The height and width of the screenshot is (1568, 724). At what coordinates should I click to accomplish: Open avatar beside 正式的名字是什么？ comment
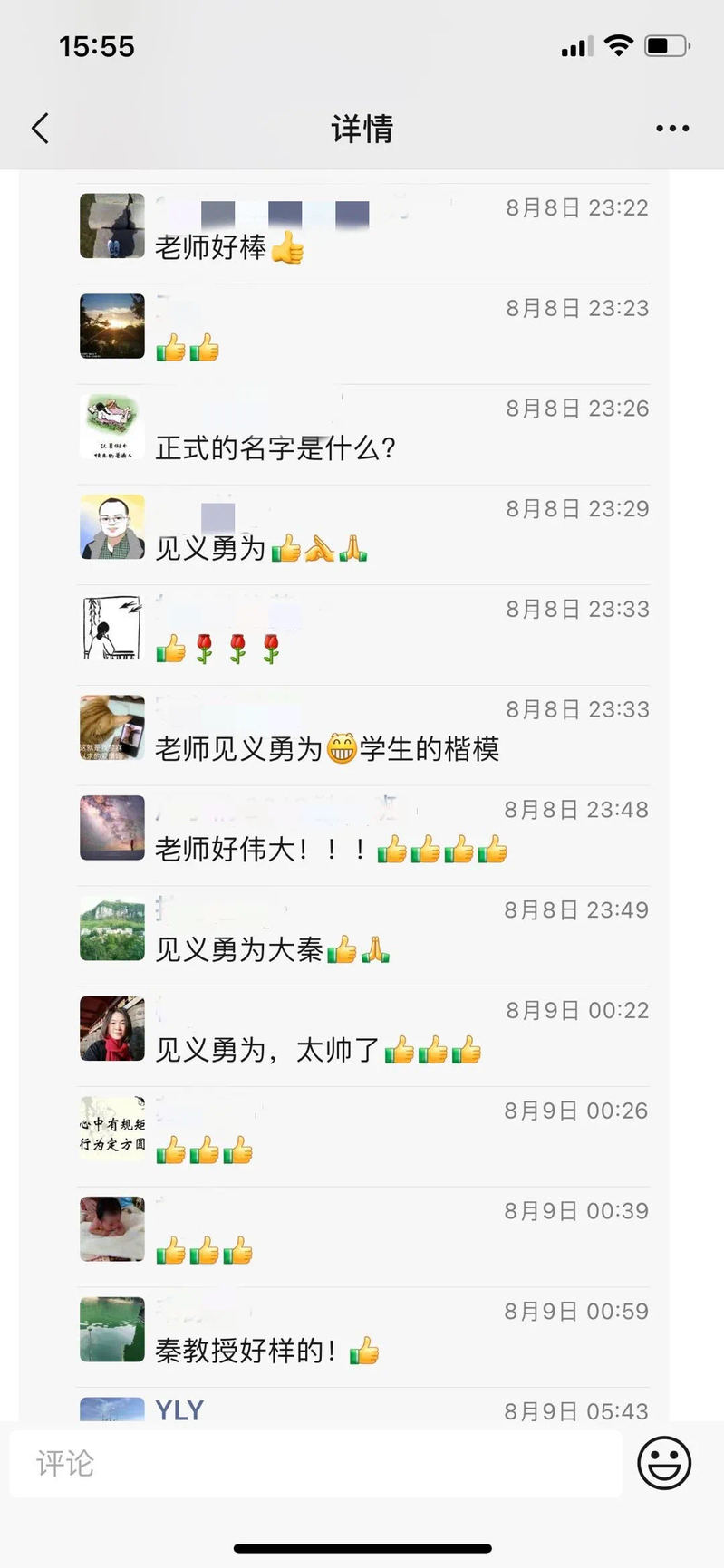112,427
